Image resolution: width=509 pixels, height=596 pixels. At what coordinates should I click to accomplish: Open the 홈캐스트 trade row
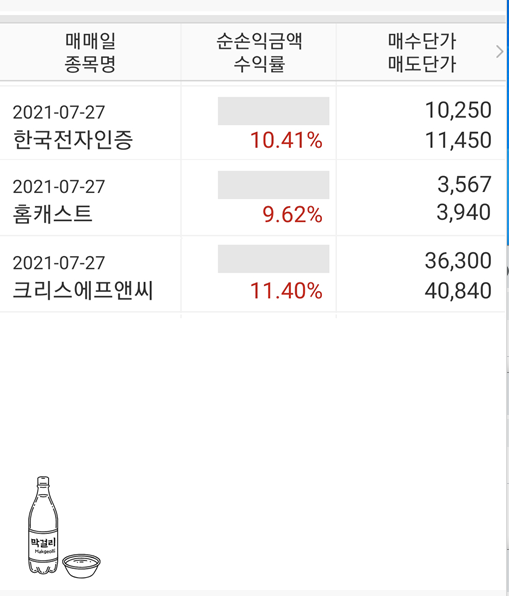pyautogui.click(x=253, y=198)
